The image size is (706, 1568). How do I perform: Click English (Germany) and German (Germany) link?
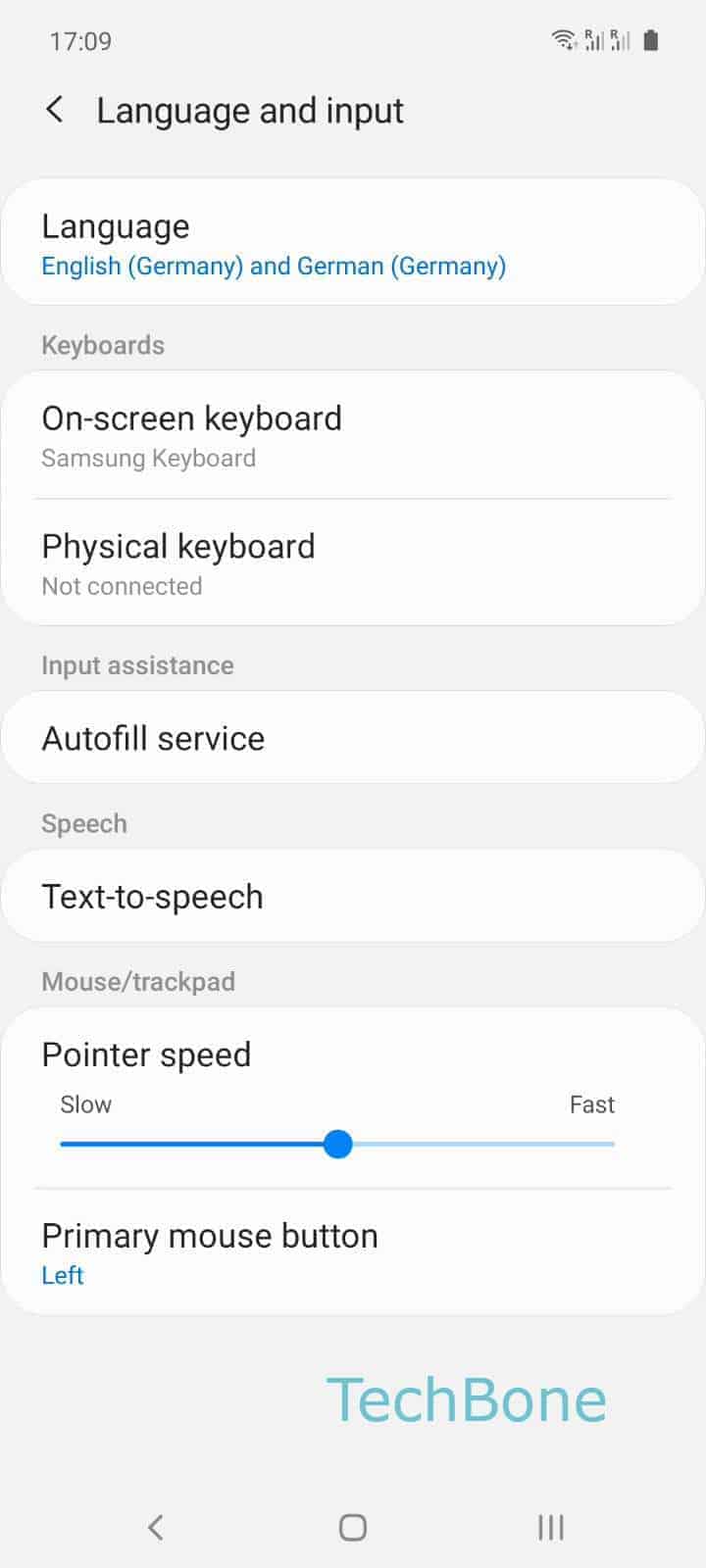click(274, 266)
